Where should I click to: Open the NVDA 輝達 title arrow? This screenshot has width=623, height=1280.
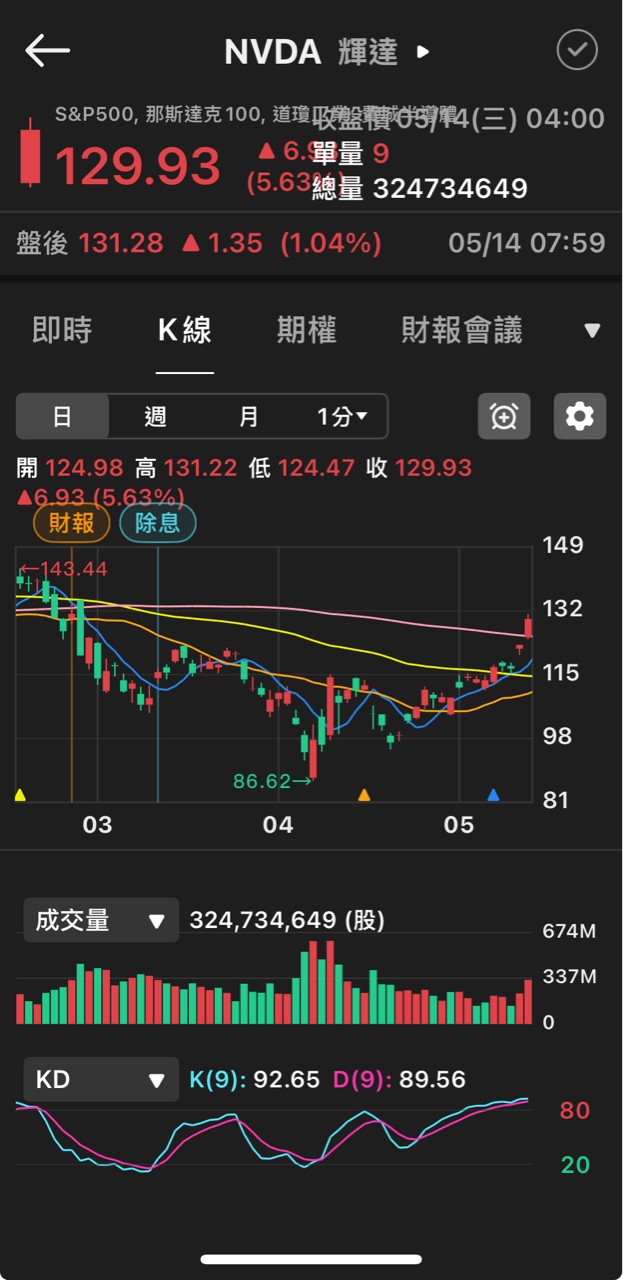click(423, 51)
